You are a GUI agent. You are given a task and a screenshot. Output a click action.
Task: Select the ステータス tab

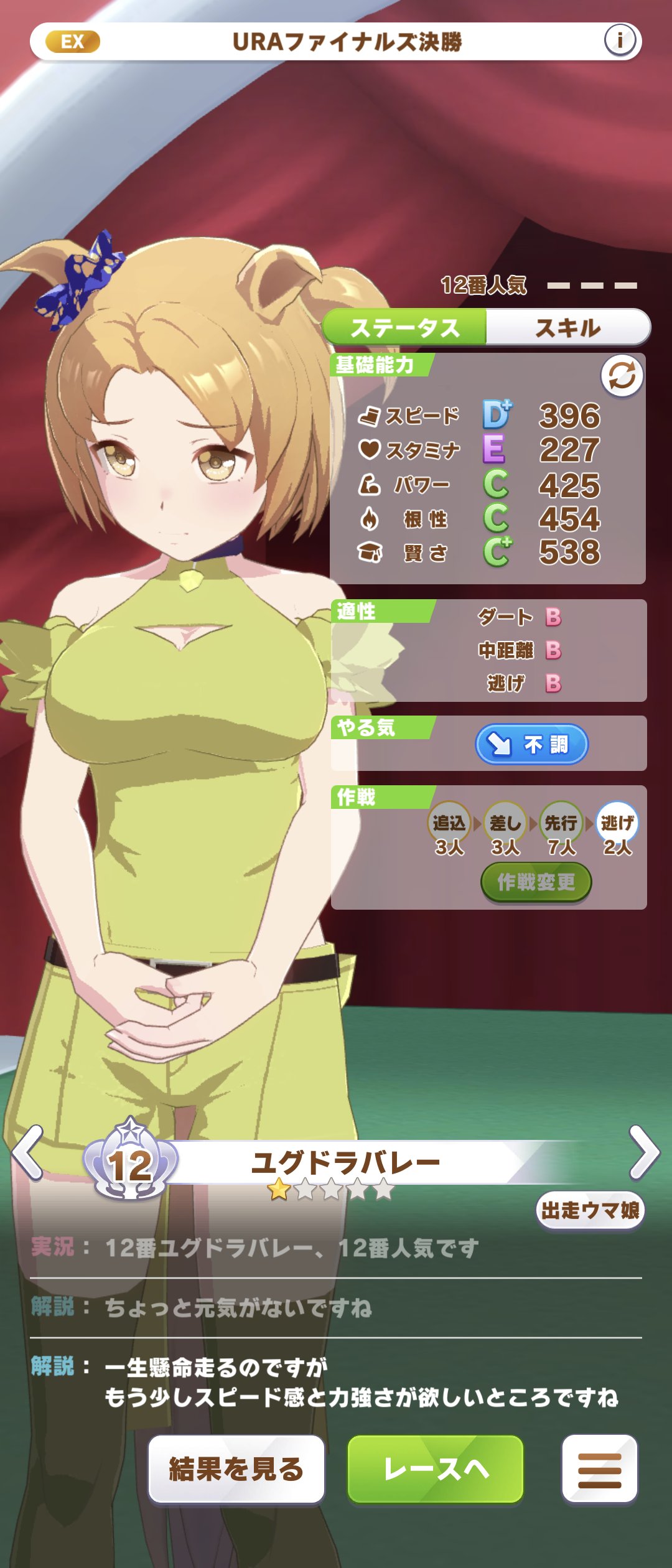(405, 327)
